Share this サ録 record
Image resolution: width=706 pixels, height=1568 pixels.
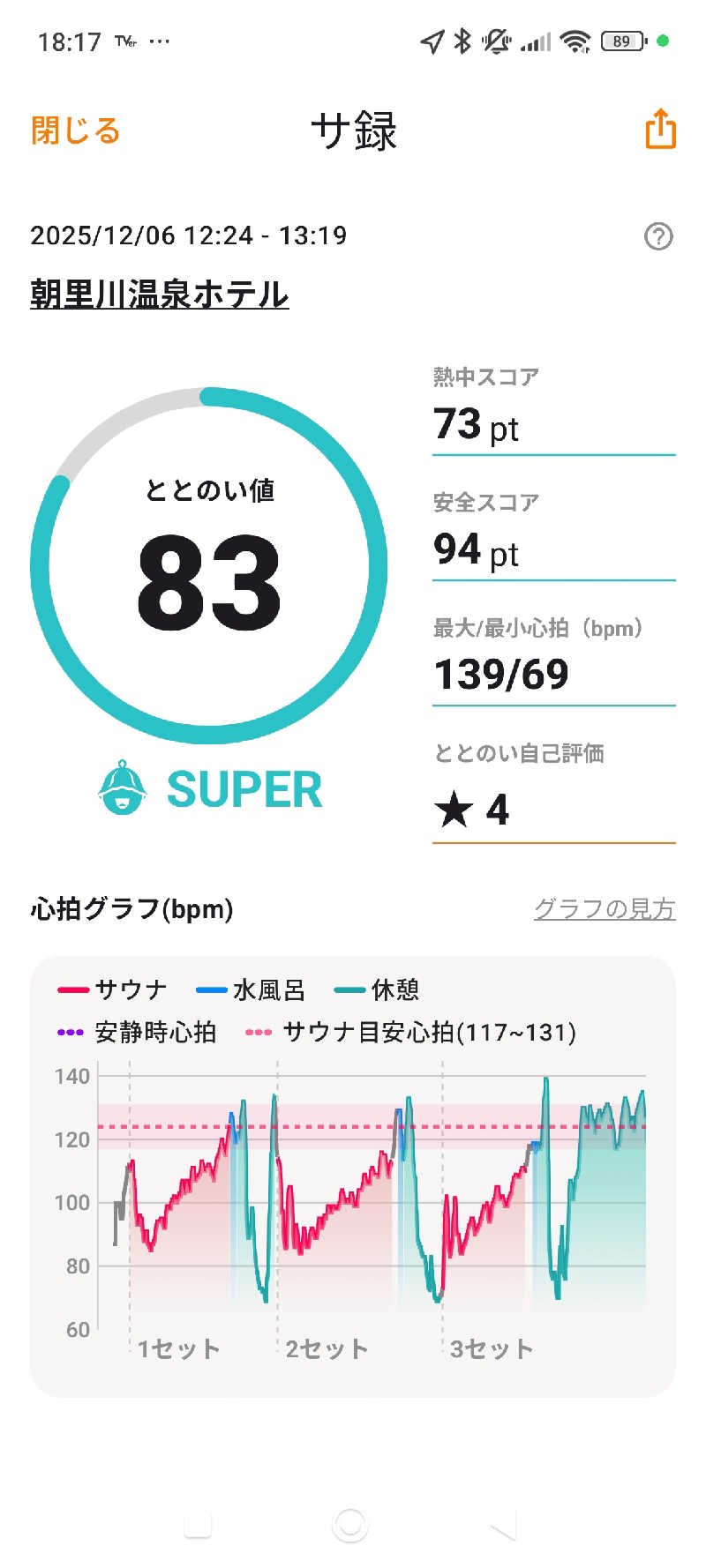660,130
